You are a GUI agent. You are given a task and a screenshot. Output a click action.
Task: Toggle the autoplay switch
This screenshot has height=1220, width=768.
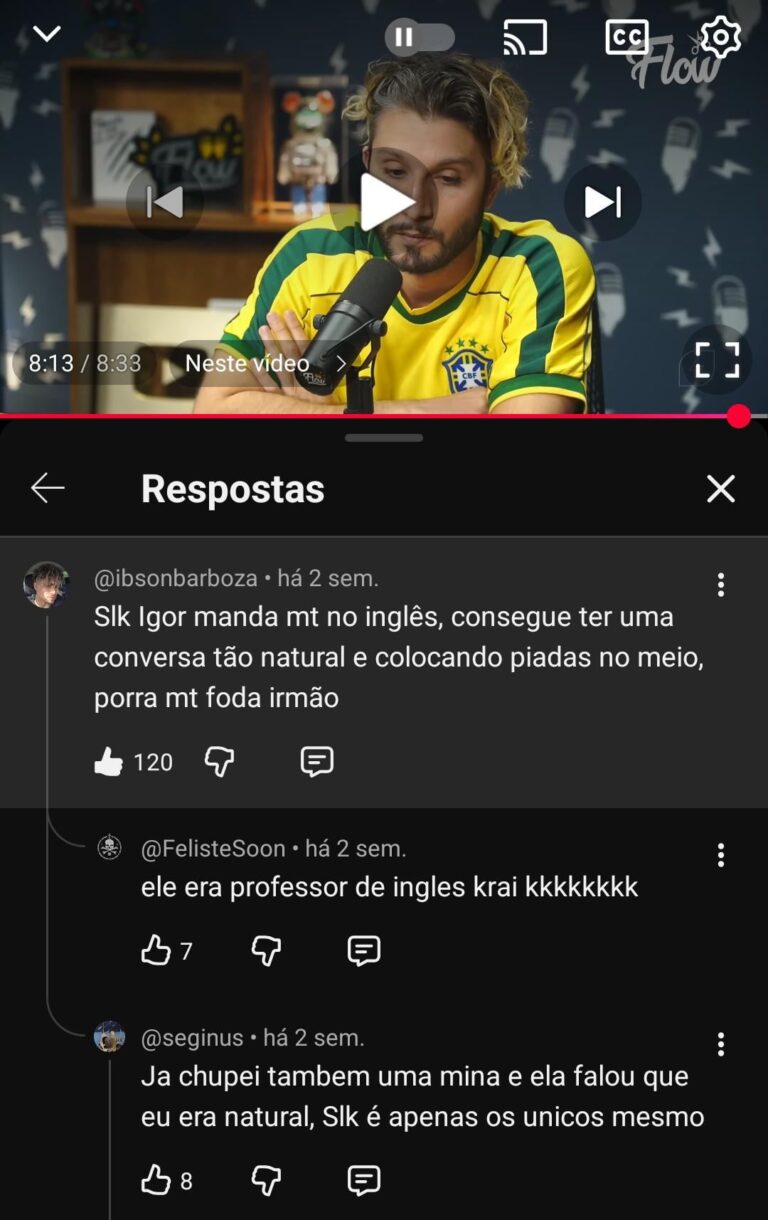click(x=420, y=38)
